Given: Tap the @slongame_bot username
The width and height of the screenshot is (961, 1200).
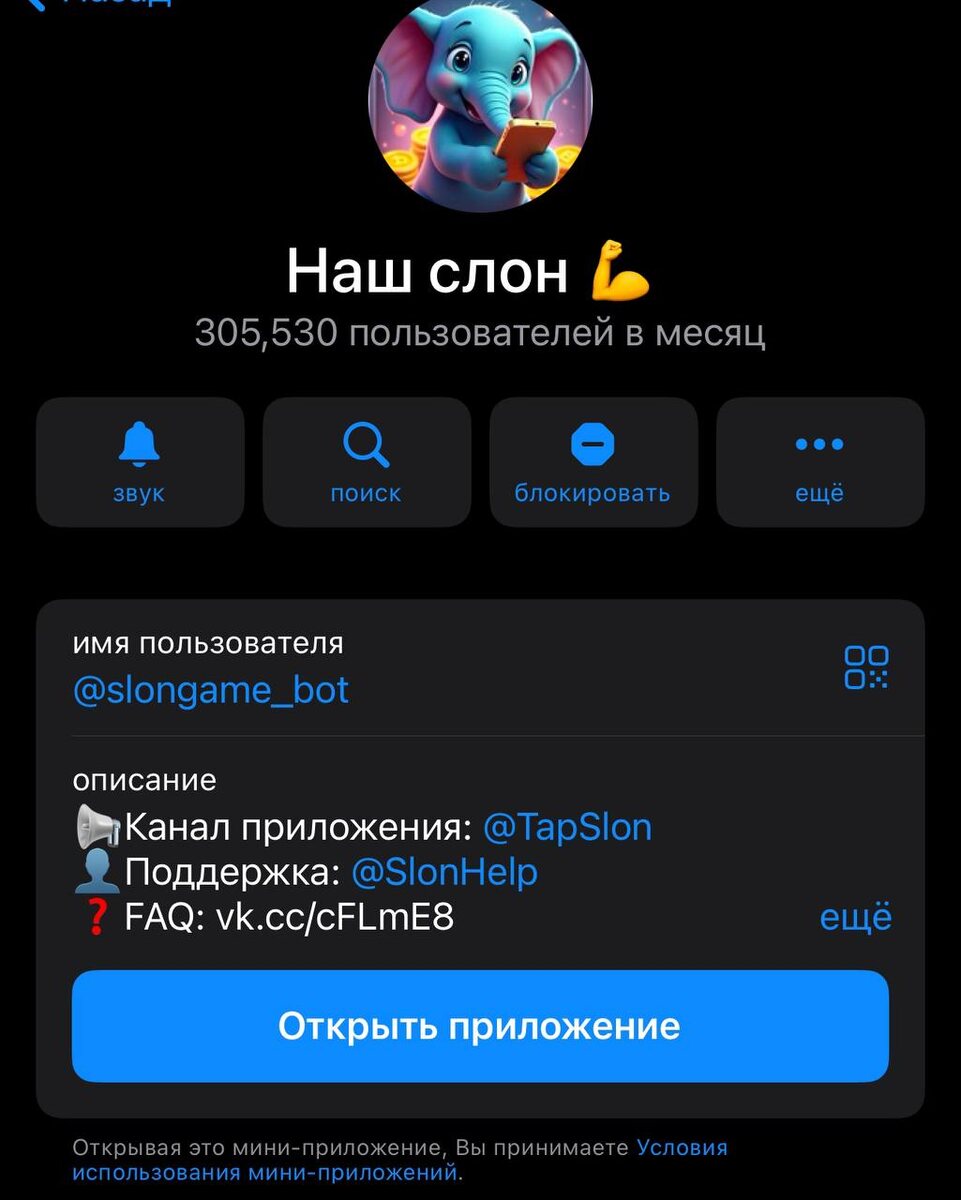Looking at the screenshot, I should tap(211, 690).
